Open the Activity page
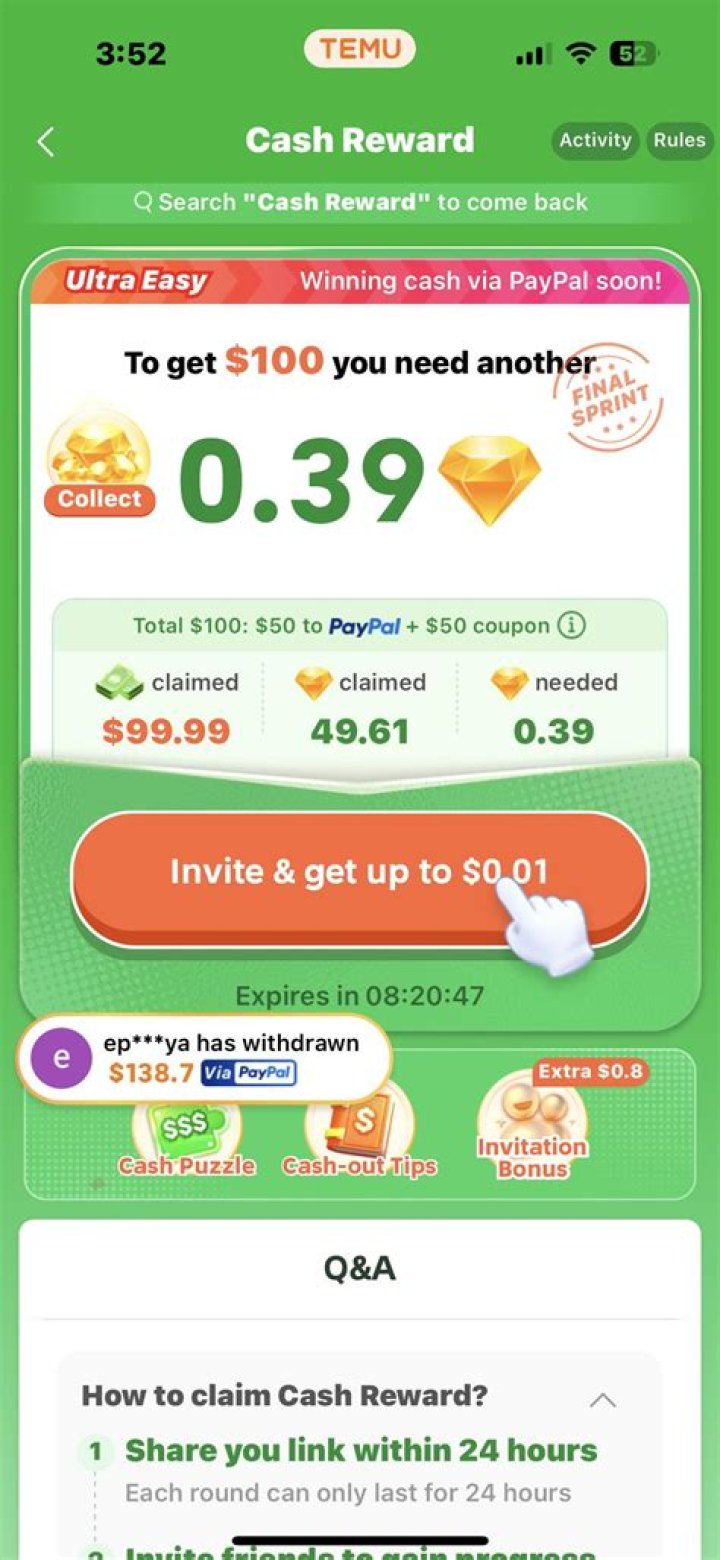This screenshot has height=1560, width=720. coord(595,140)
